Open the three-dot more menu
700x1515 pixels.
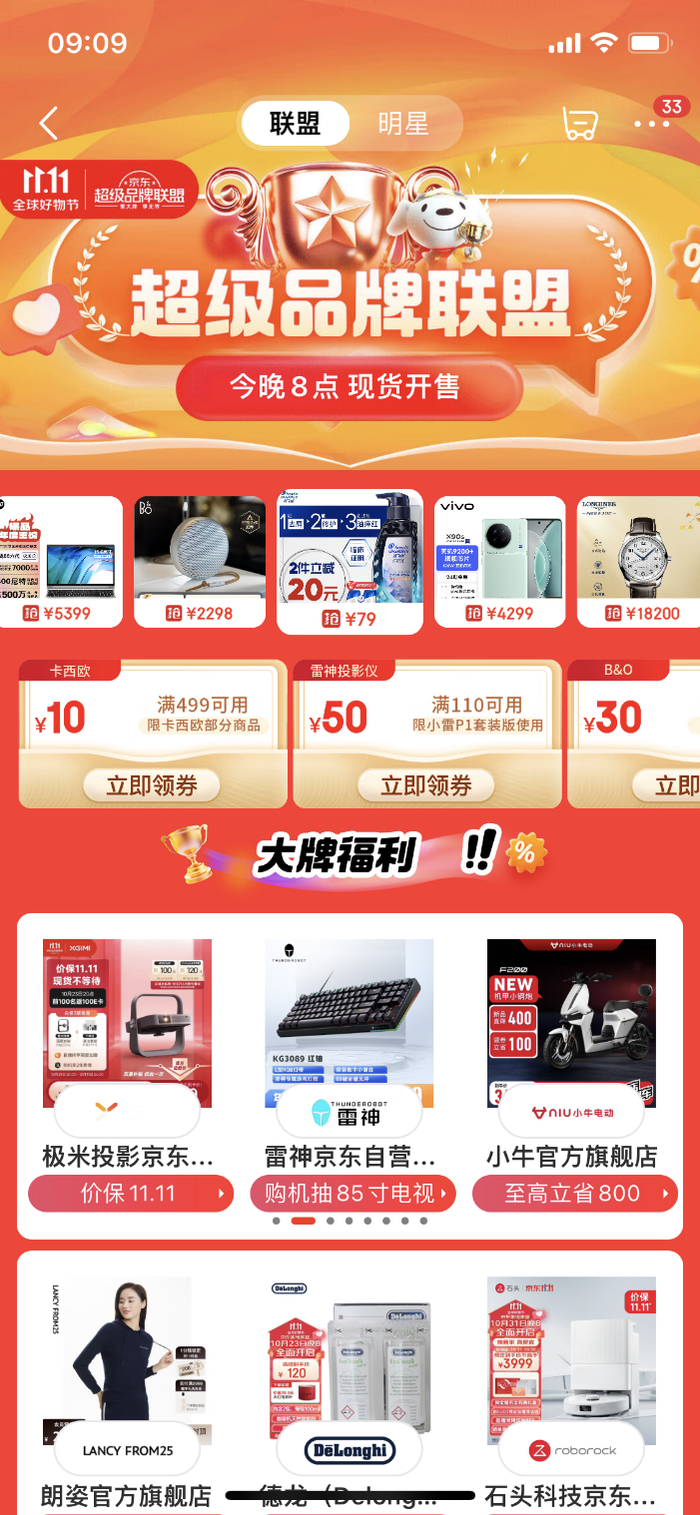click(x=651, y=124)
